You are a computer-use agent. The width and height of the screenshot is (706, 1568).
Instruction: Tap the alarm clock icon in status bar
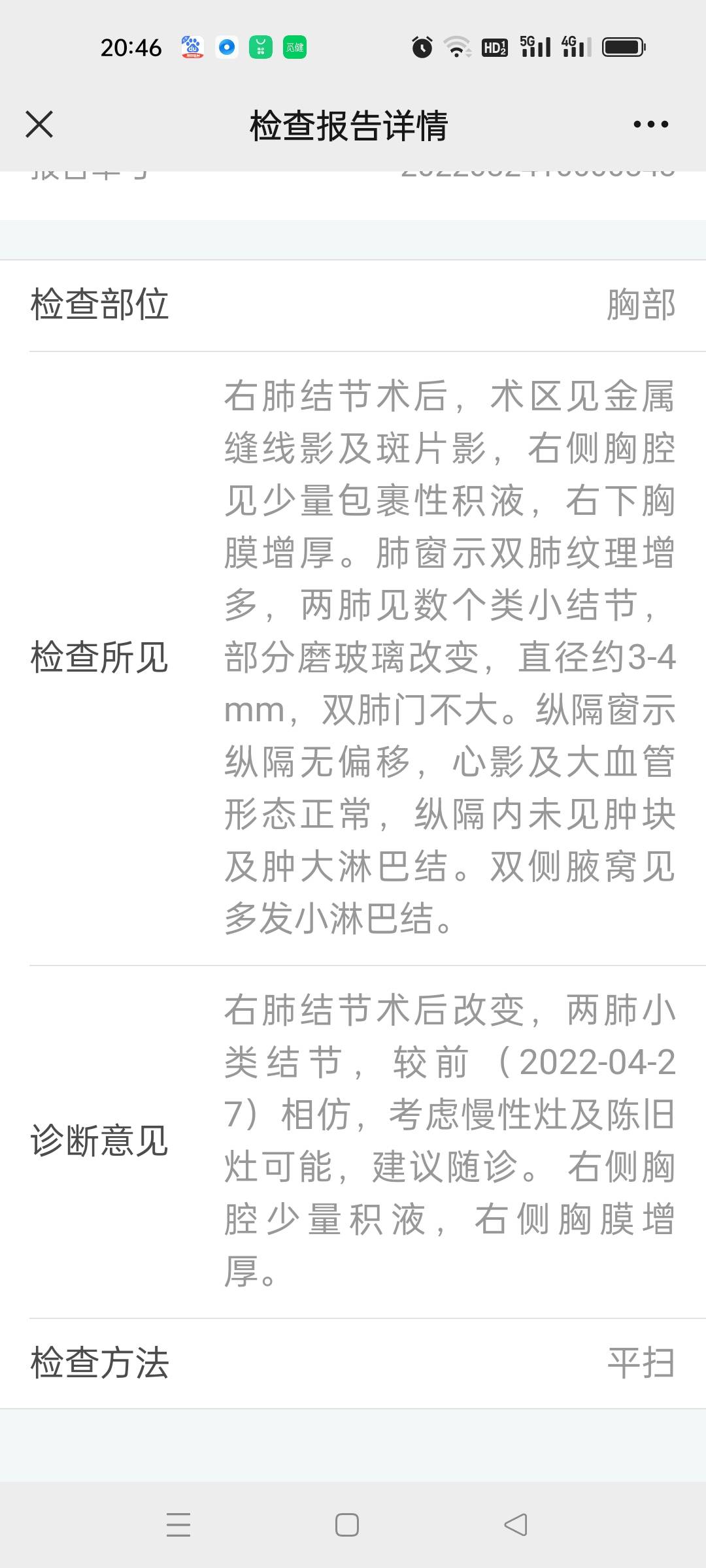pyautogui.click(x=422, y=47)
